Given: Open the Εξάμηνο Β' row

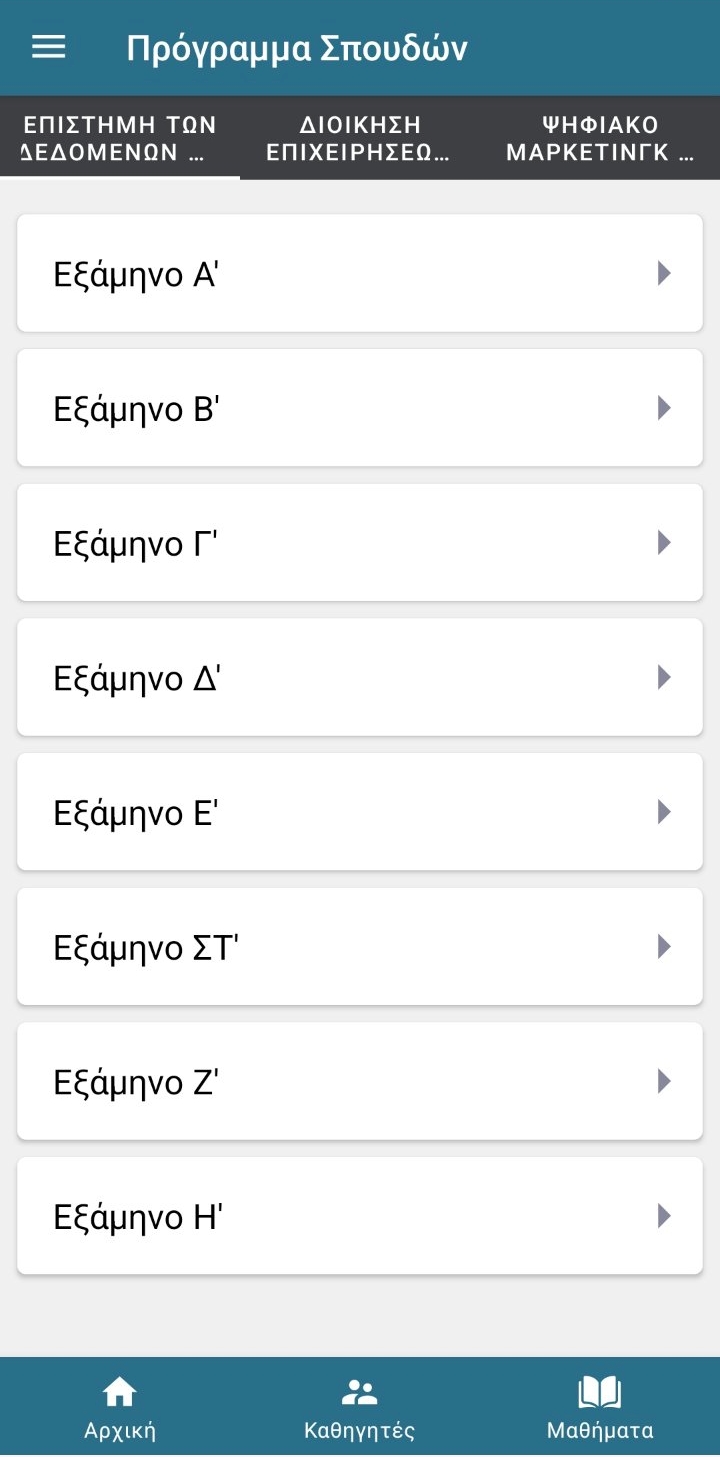Looking at the screenshot, I should (x=360, y=408).
